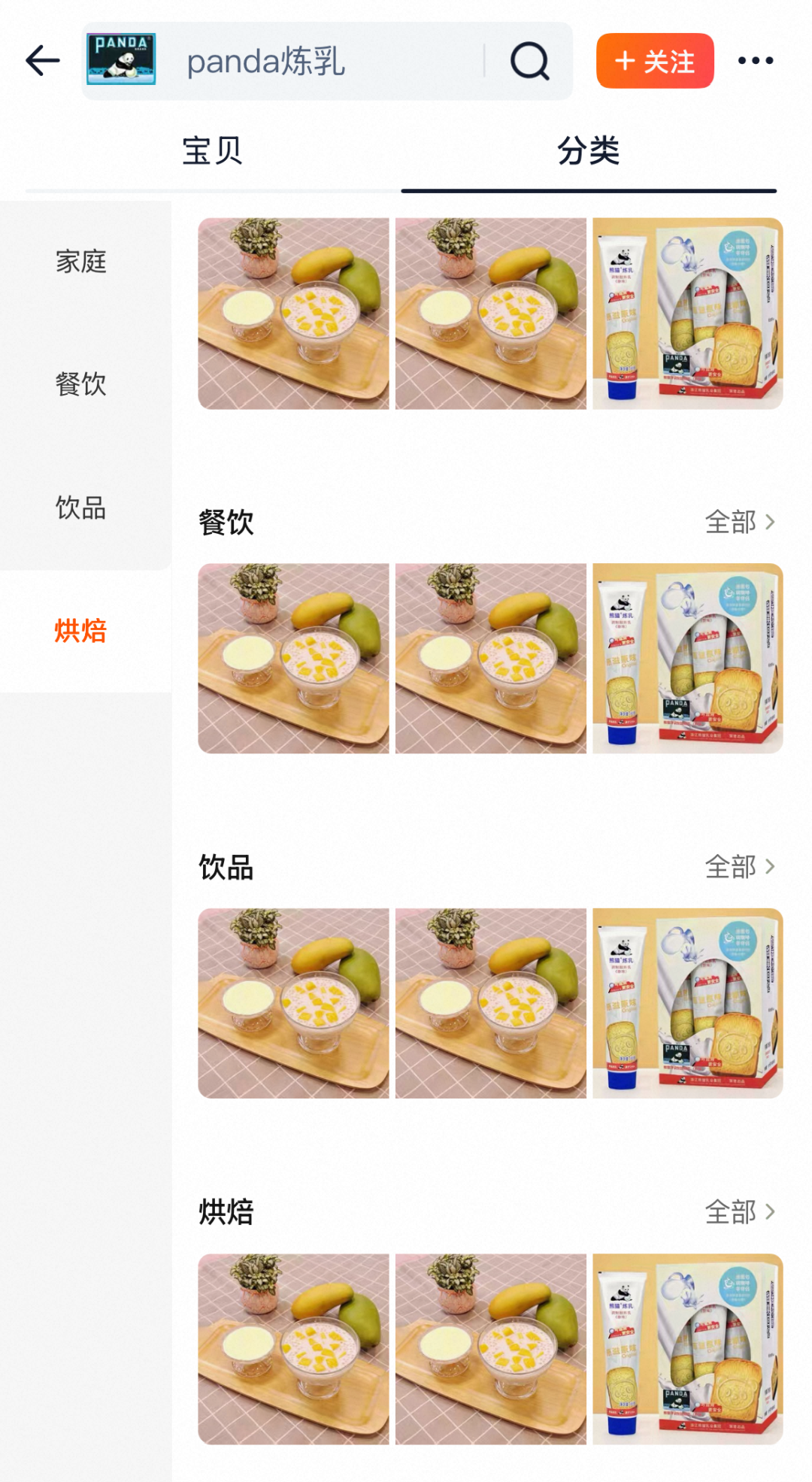Open first mango dessert product under 烘焙
The image size is (812, 1482).
pos(293,1348)
